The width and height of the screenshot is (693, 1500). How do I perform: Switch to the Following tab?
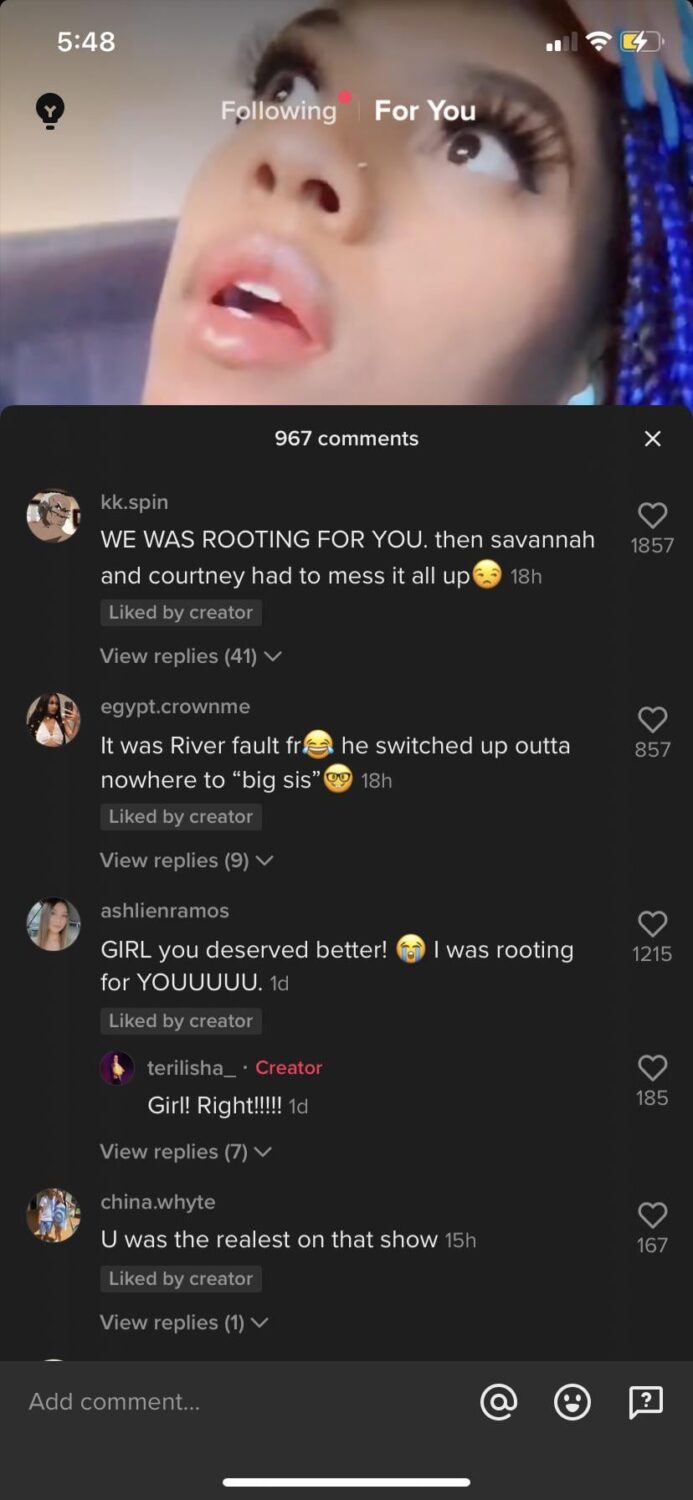click(279, 111)
